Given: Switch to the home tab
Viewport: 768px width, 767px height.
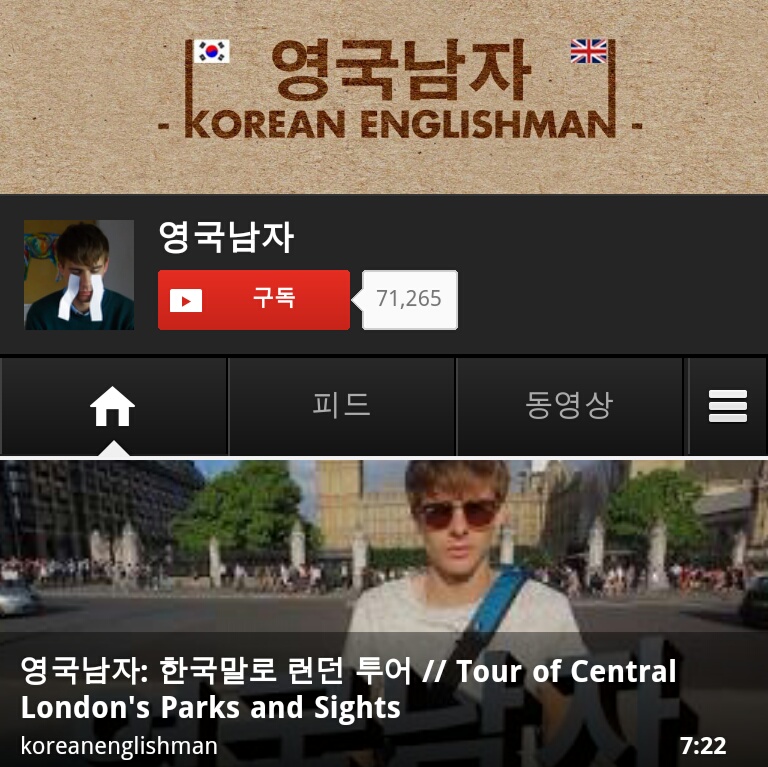Looking at the screenshot, I should point(113,406).
